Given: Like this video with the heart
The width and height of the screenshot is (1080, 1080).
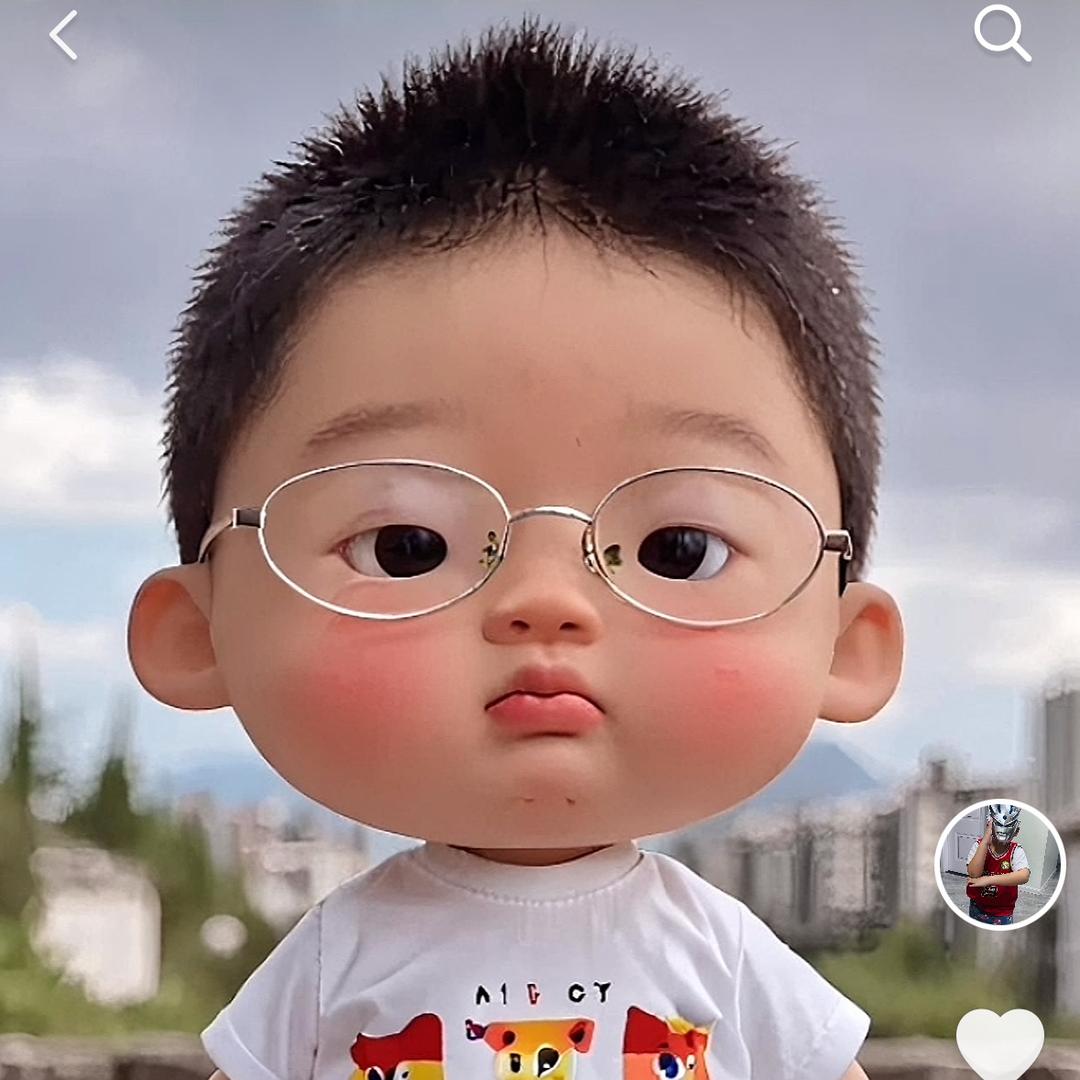Looking at the screenshot, I should (999, 1043).
